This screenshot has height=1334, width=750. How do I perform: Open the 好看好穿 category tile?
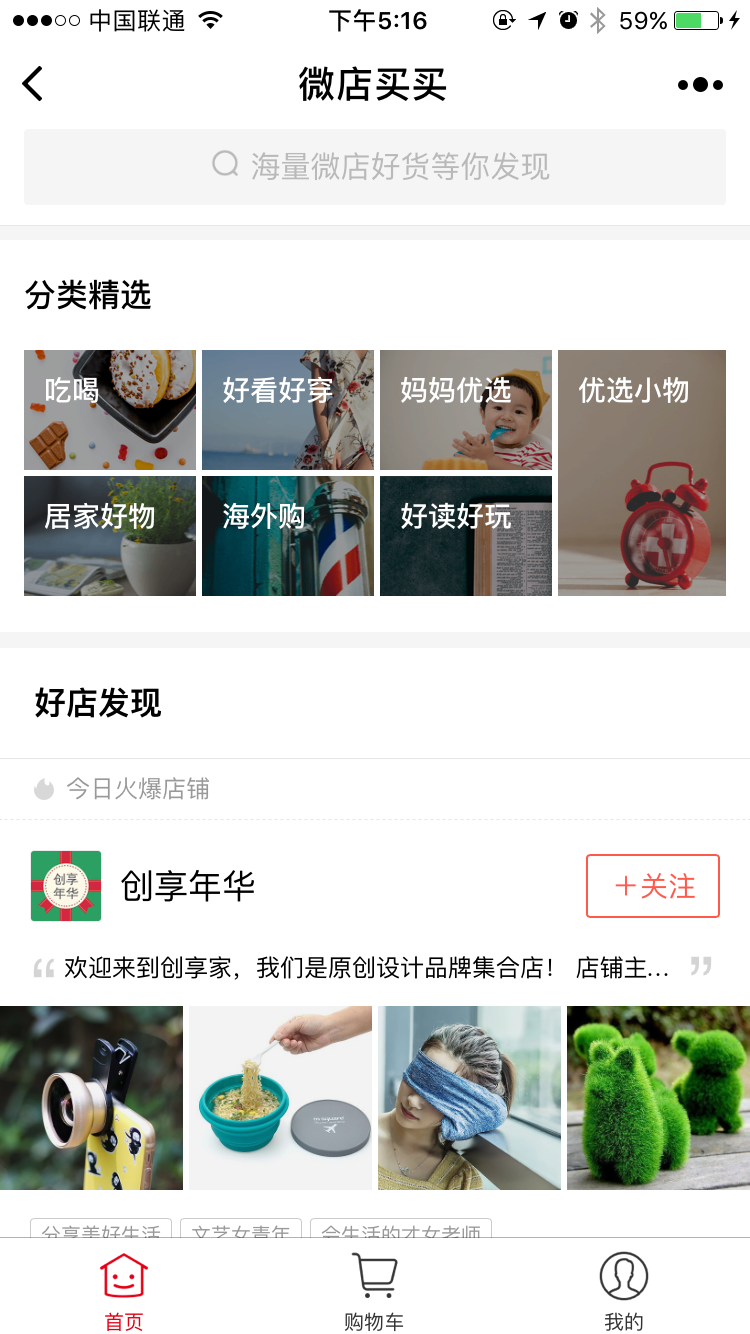click(x=288, y=410)
